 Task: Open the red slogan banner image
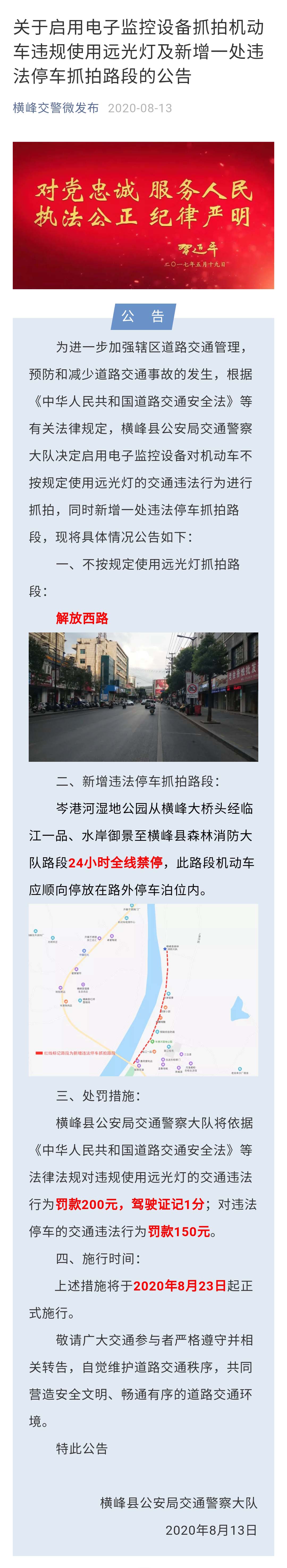143,216
